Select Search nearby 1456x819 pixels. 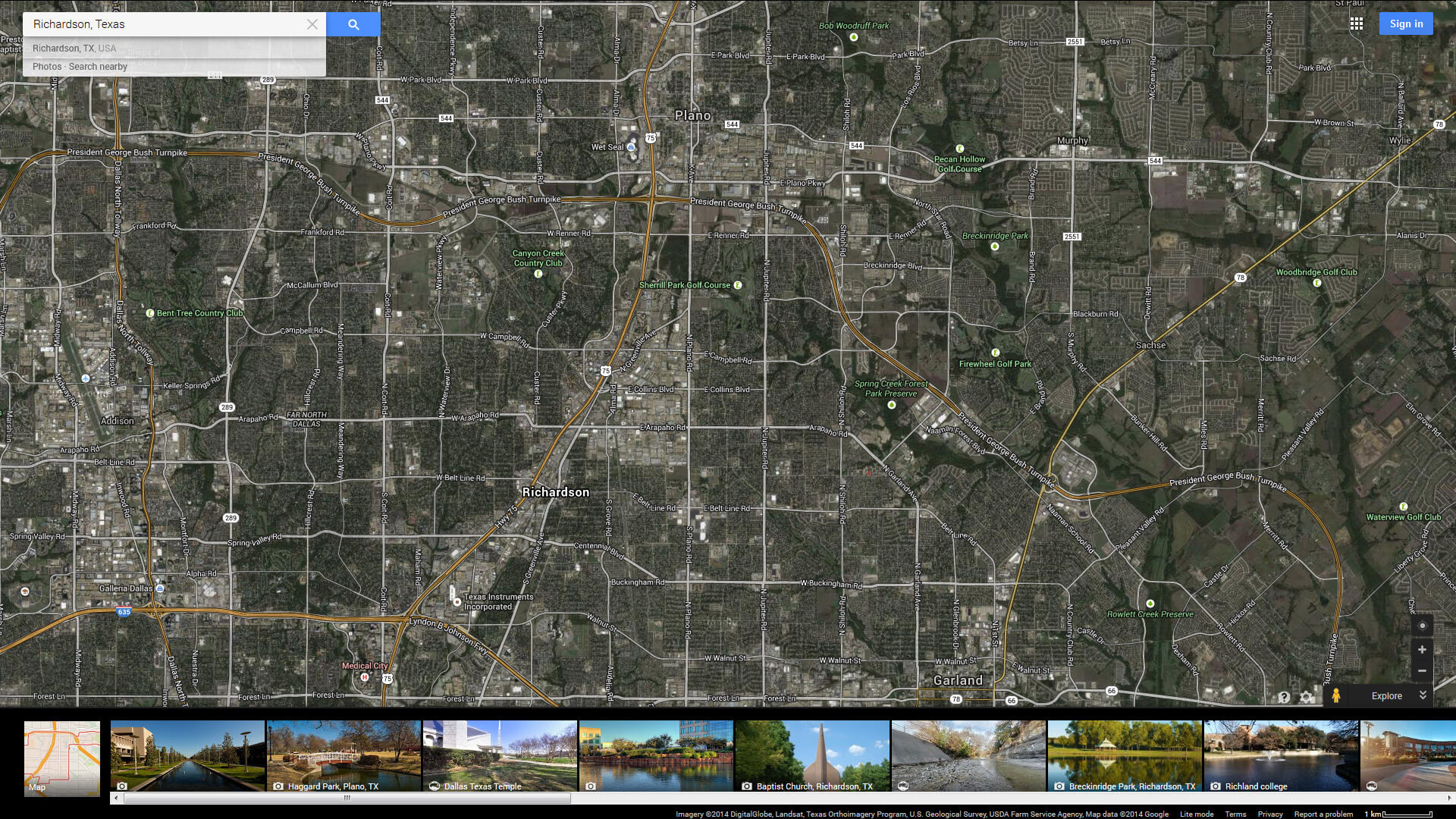point(98,67)
